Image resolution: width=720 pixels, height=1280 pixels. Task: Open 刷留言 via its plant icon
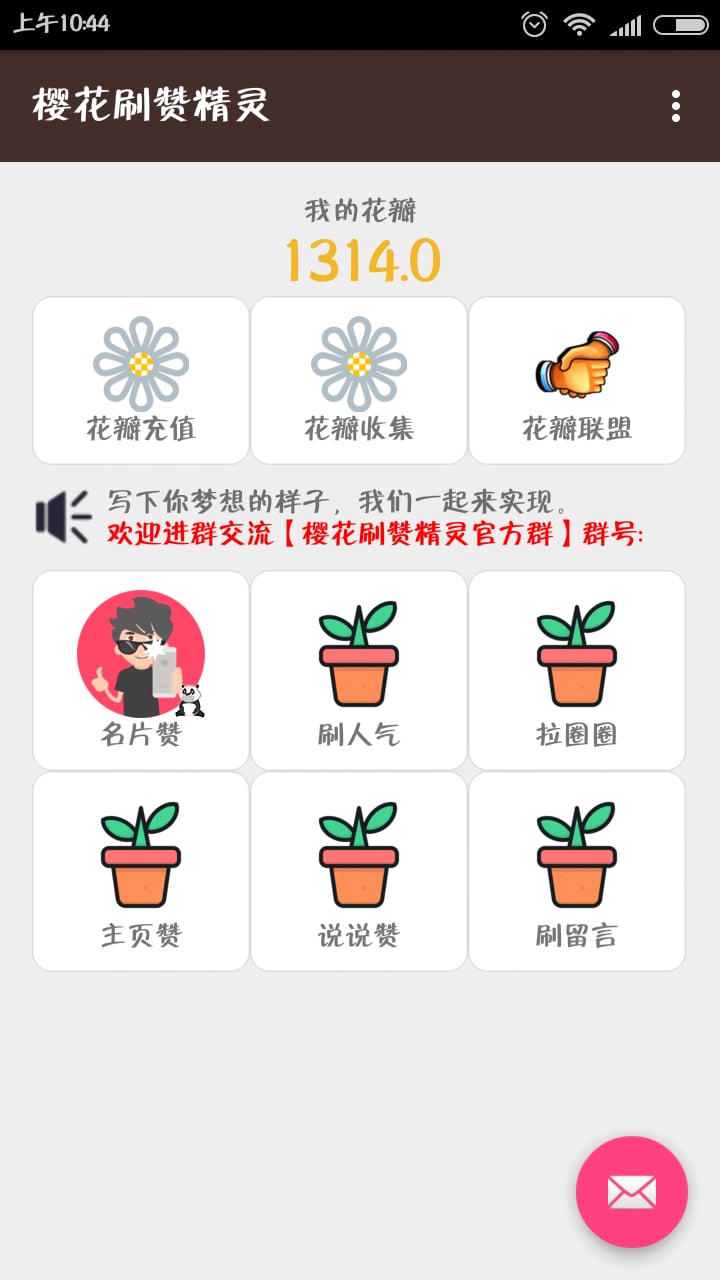(577, 855)
